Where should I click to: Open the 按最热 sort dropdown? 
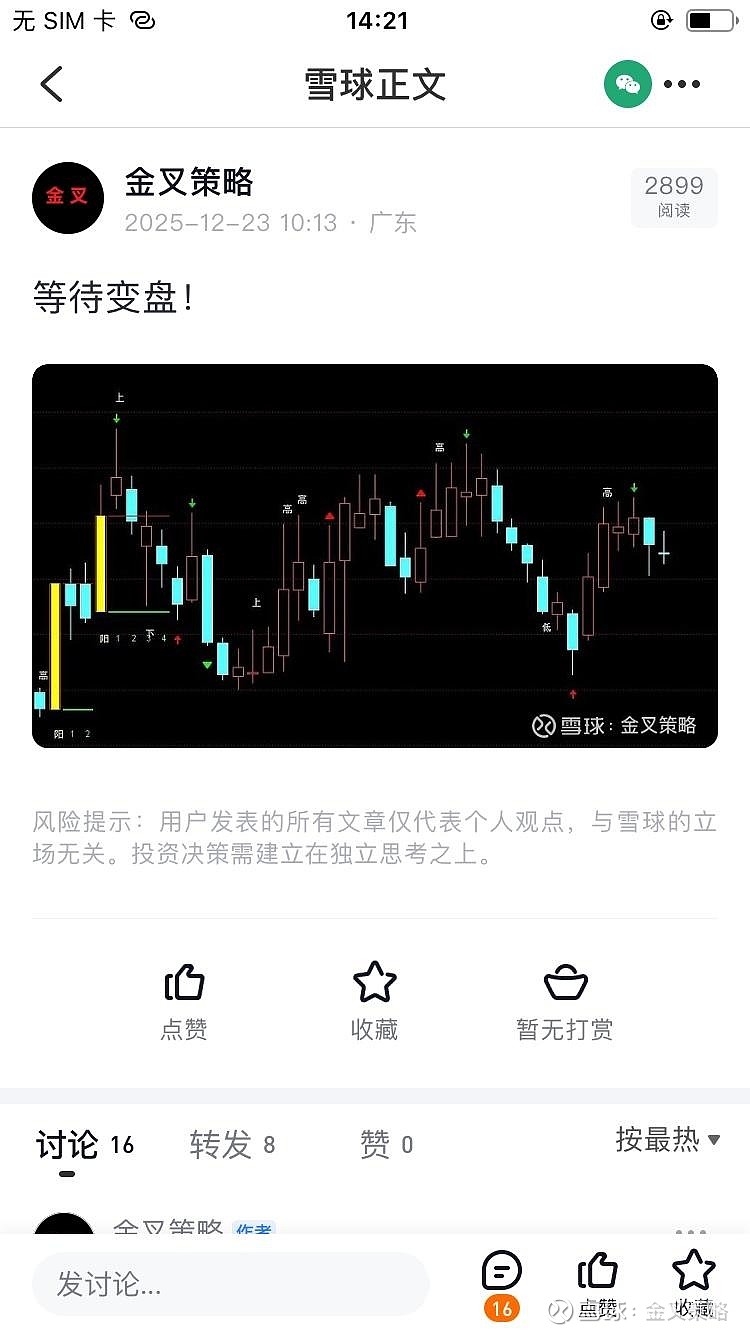pos(667,1140)
